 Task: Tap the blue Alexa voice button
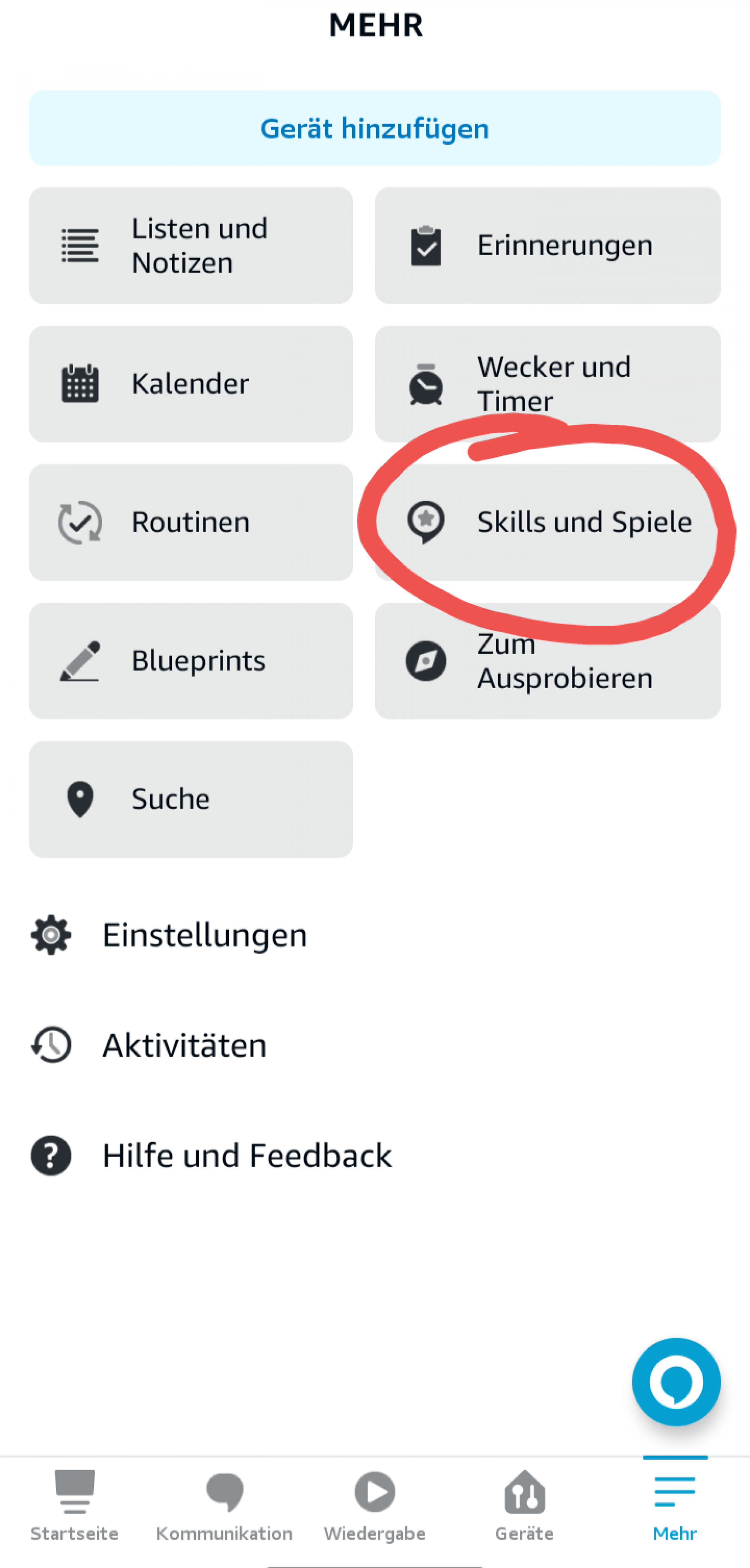tap(676, 1382)
